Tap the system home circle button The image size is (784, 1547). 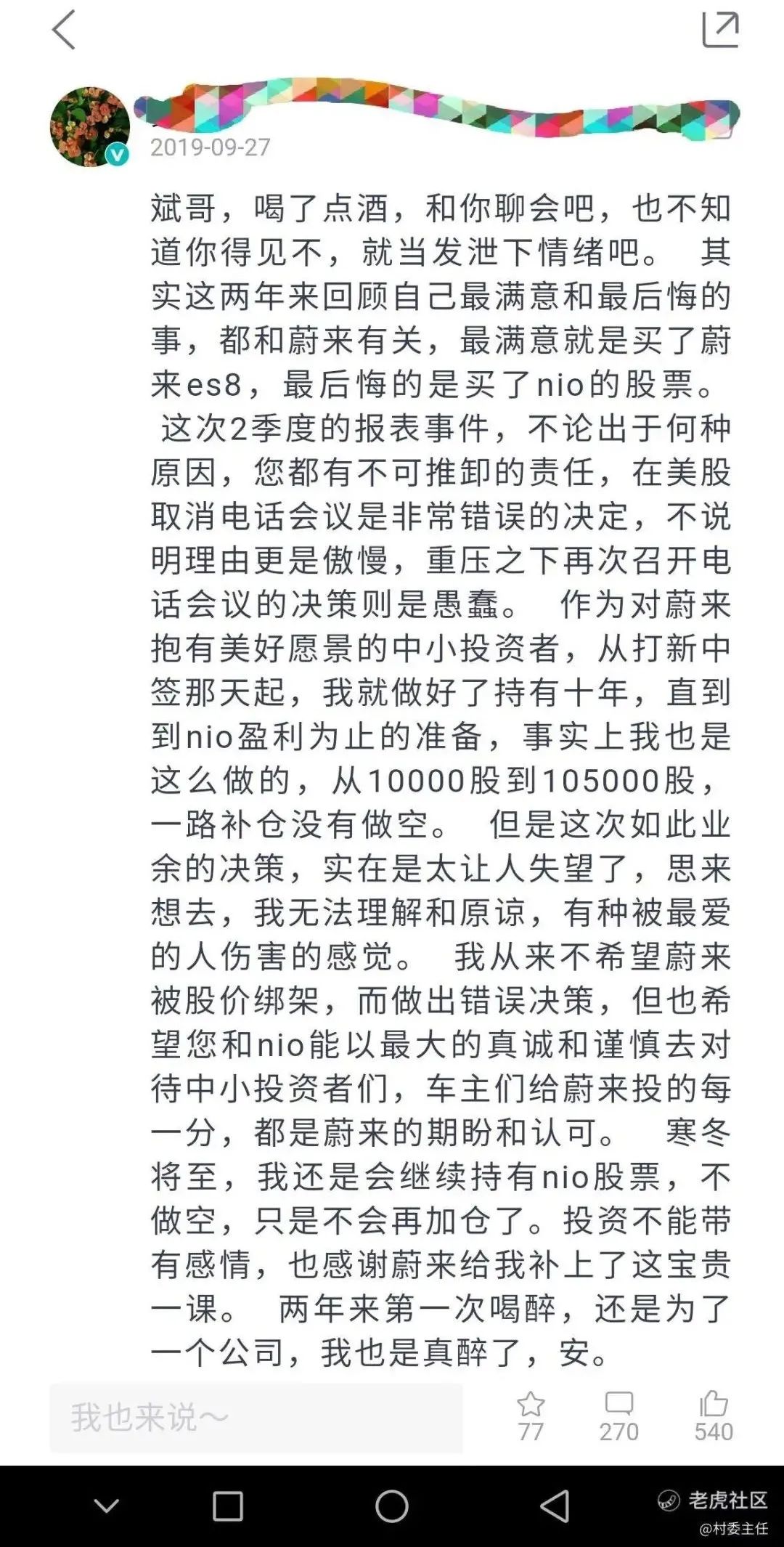pyautogui.click(x=392, y=1506)
